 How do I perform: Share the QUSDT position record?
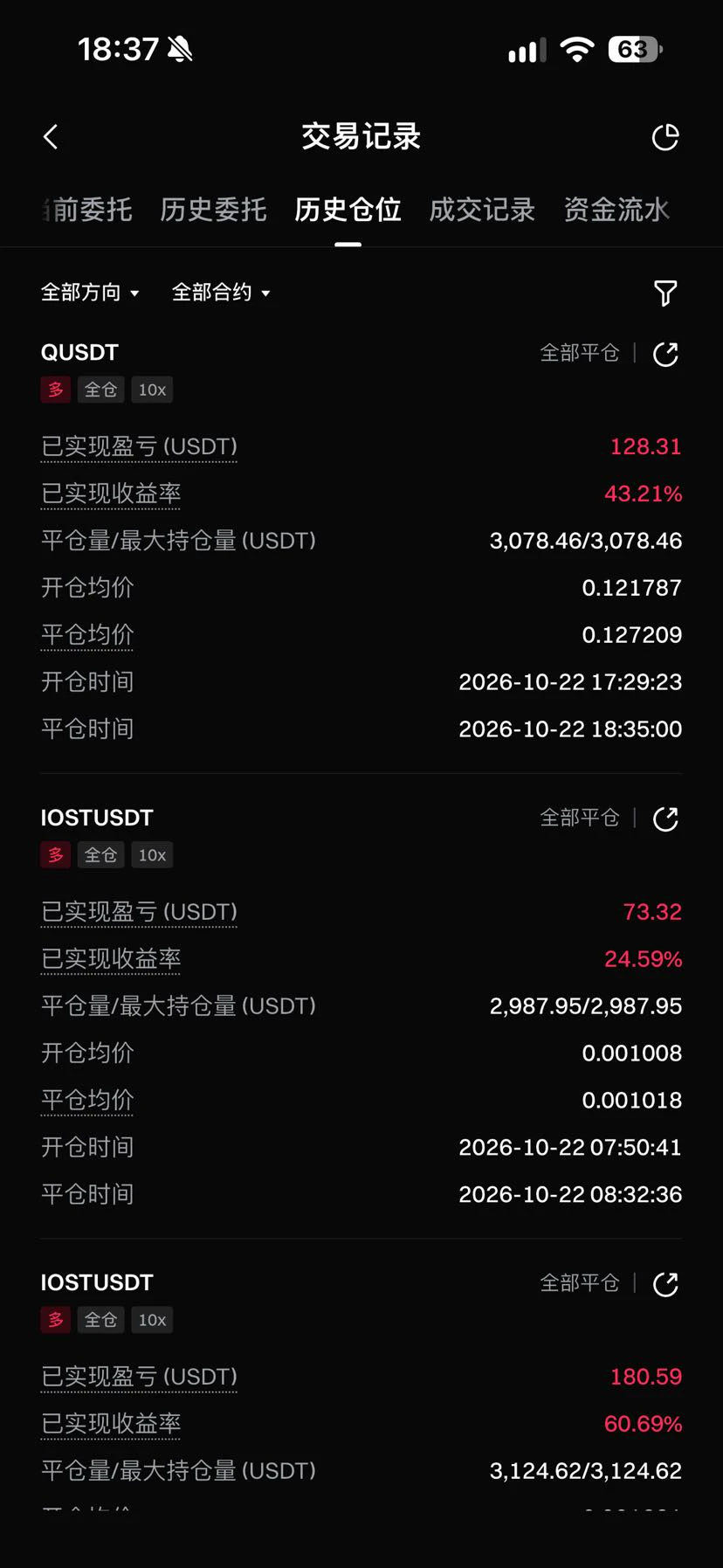[x=665, y=354]
